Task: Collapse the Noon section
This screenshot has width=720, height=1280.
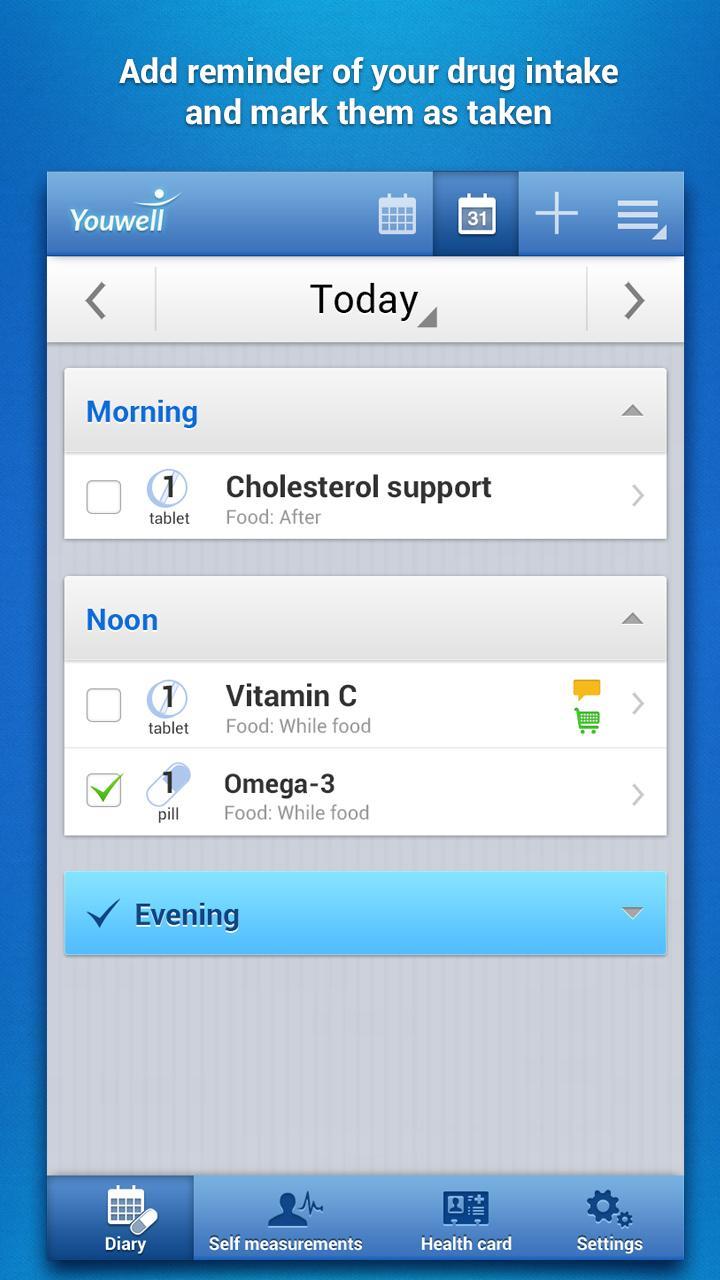Action: coord(632,619)
